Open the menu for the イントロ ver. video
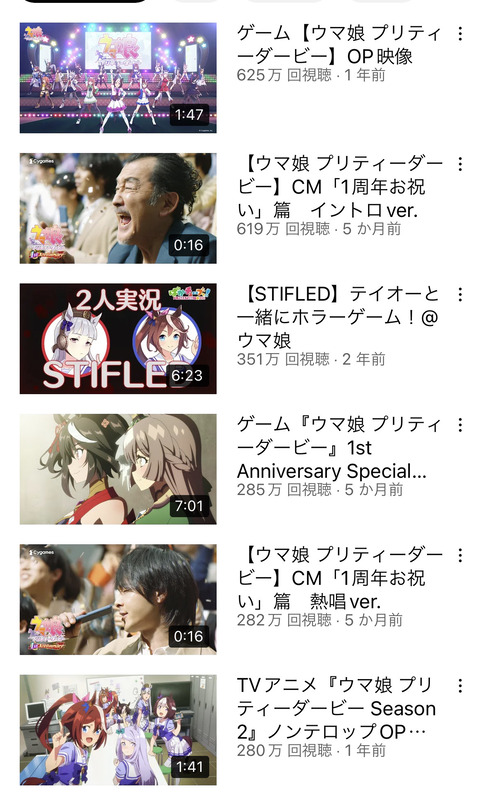480x801 pixels. coord(460,164)
